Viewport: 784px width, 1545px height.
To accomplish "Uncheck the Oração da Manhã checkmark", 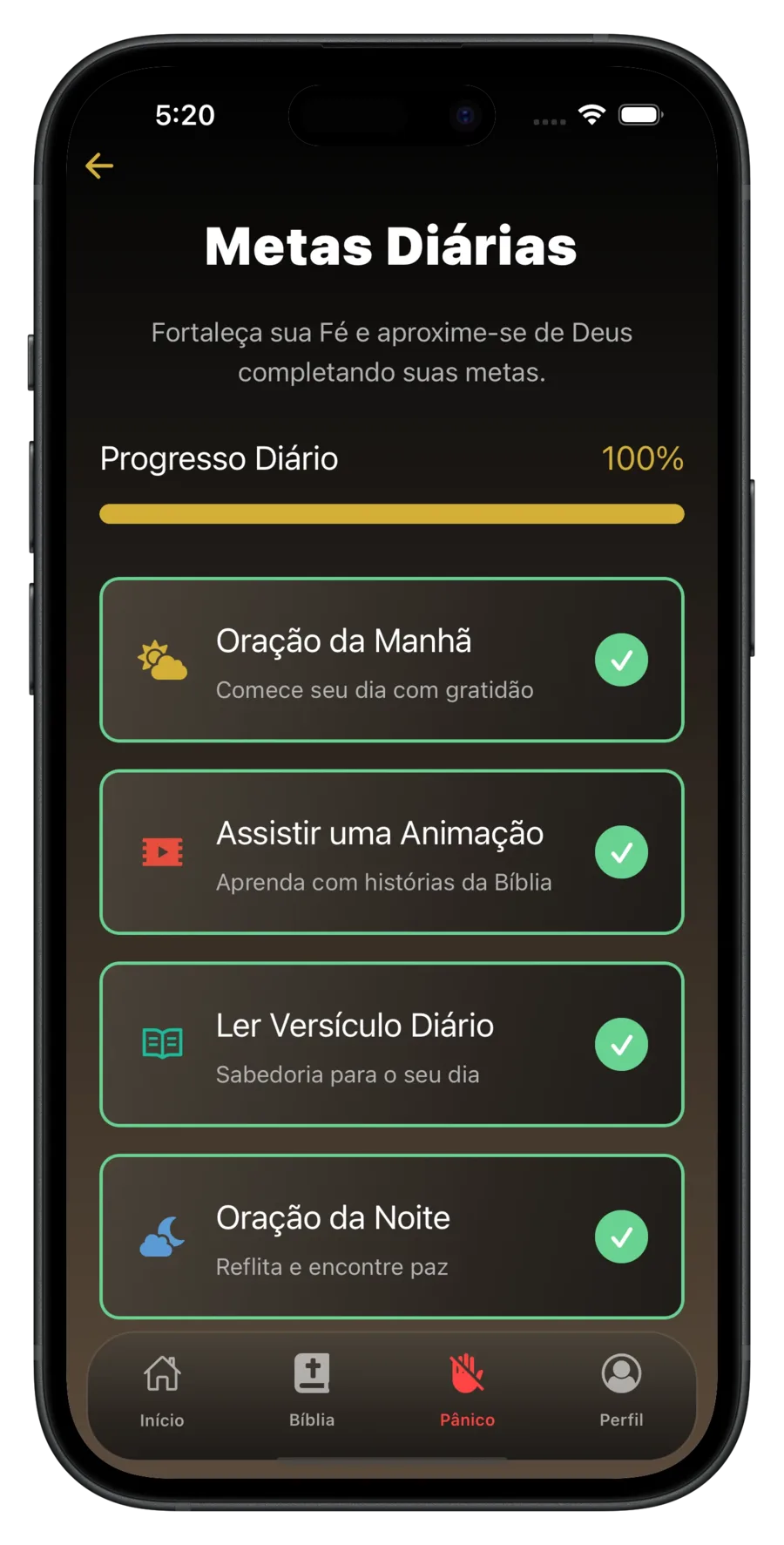I will 621,661.
